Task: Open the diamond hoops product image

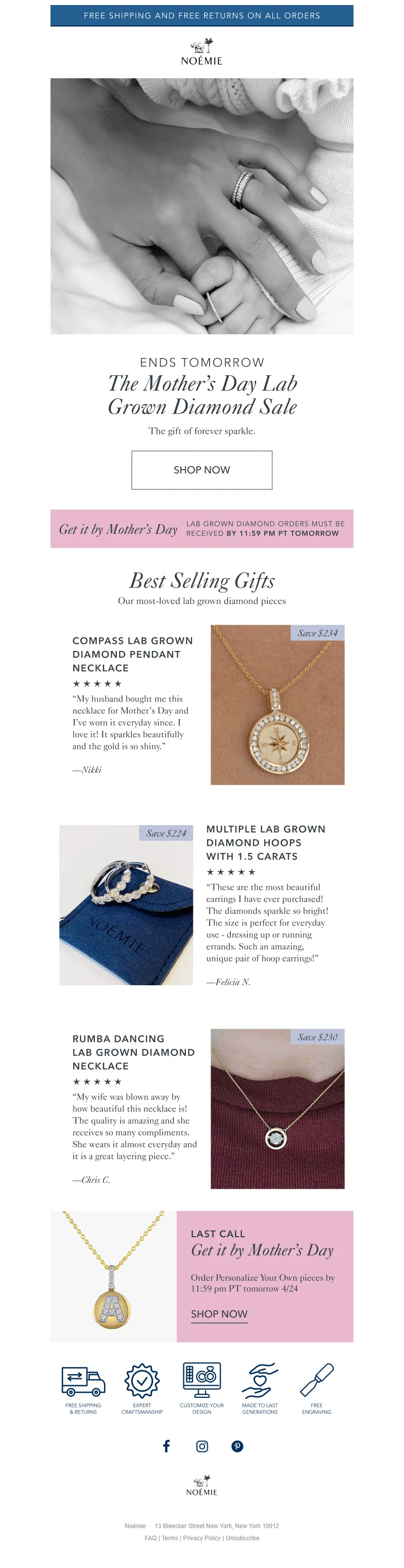Action: click(x=126, y=904)
